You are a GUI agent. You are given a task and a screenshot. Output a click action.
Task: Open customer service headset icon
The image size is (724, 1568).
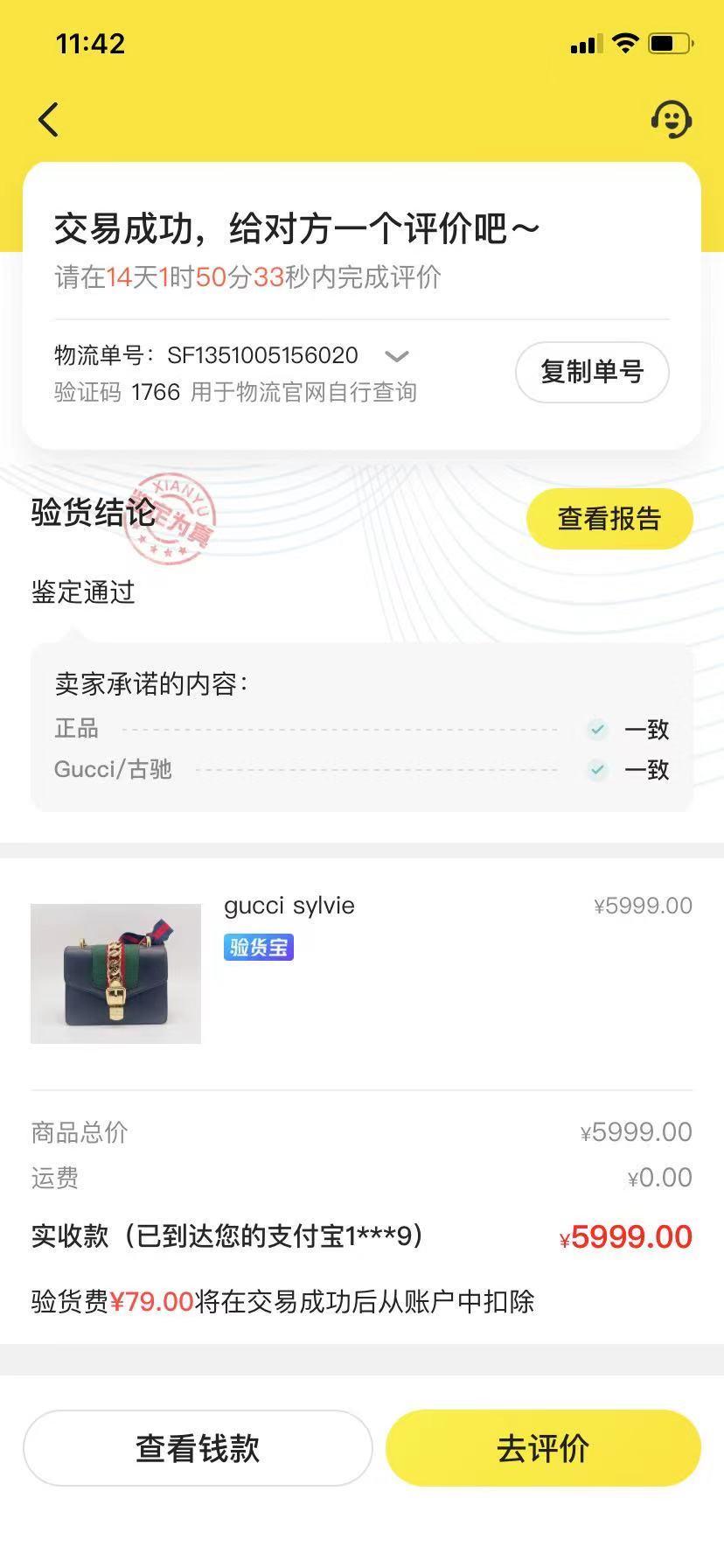671,119
